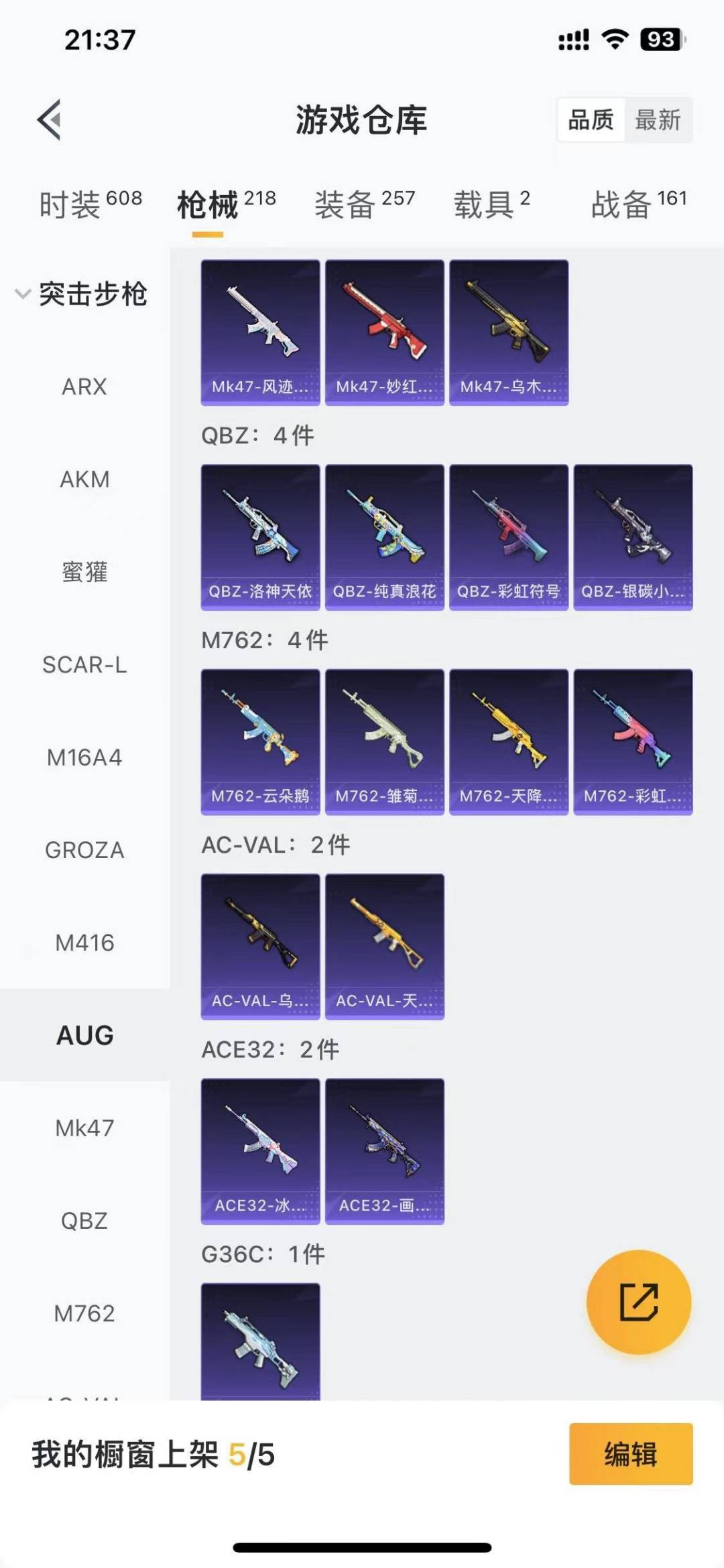Image resolution: width=724 pixels, height=1568 pixels.
Task: Tap 编辑 to edit showcase
Action: pyautogui.click(x=630, y=1454)
